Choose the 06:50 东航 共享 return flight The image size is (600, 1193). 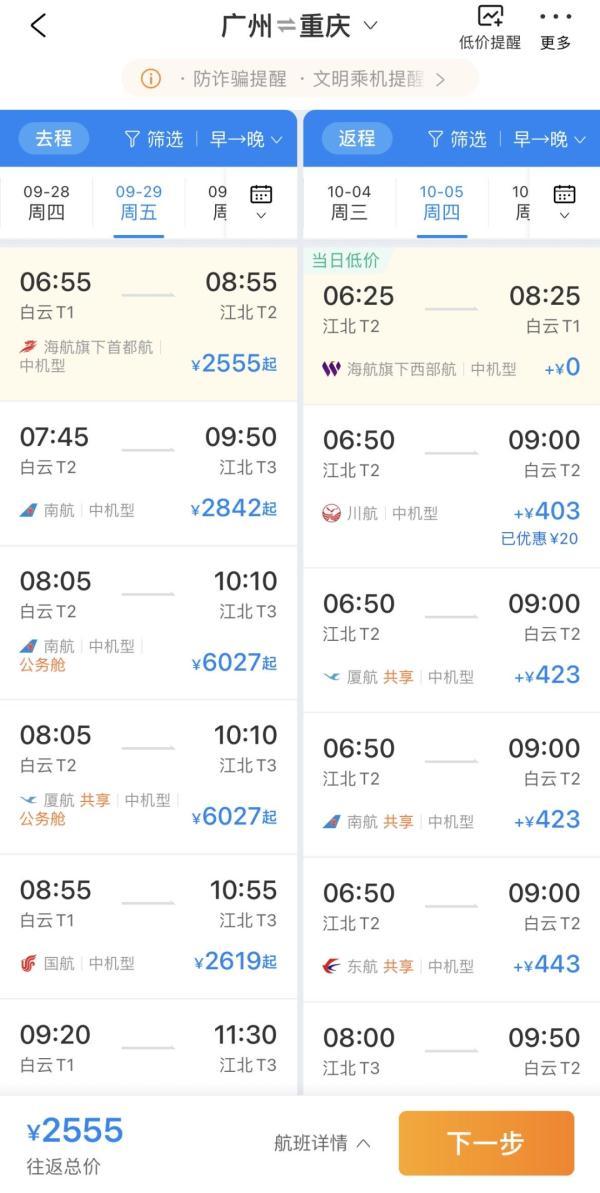451,929
